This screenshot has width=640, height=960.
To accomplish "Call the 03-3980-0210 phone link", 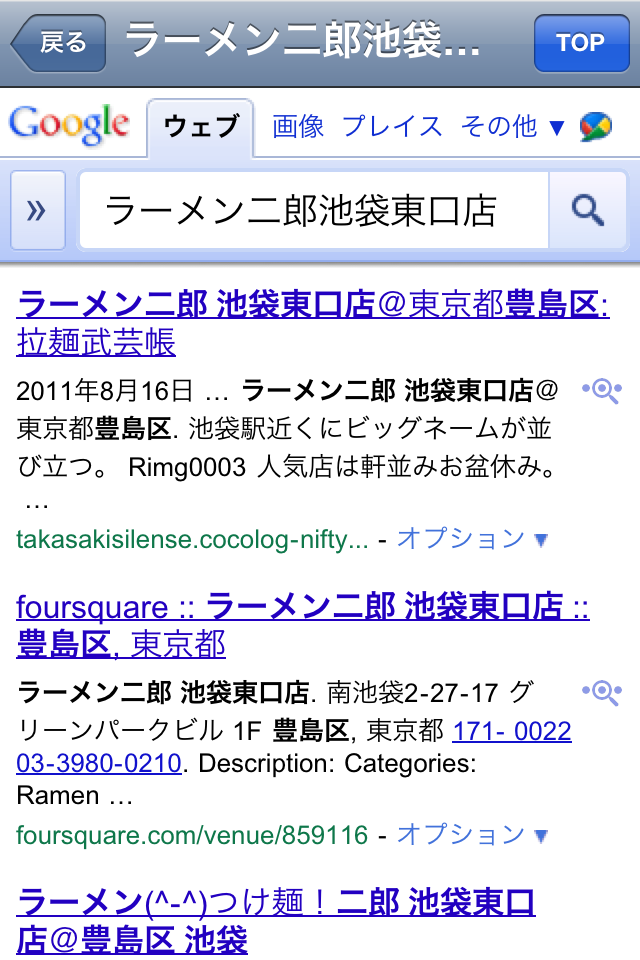I will pyautogui.click(x=99, y=764).
